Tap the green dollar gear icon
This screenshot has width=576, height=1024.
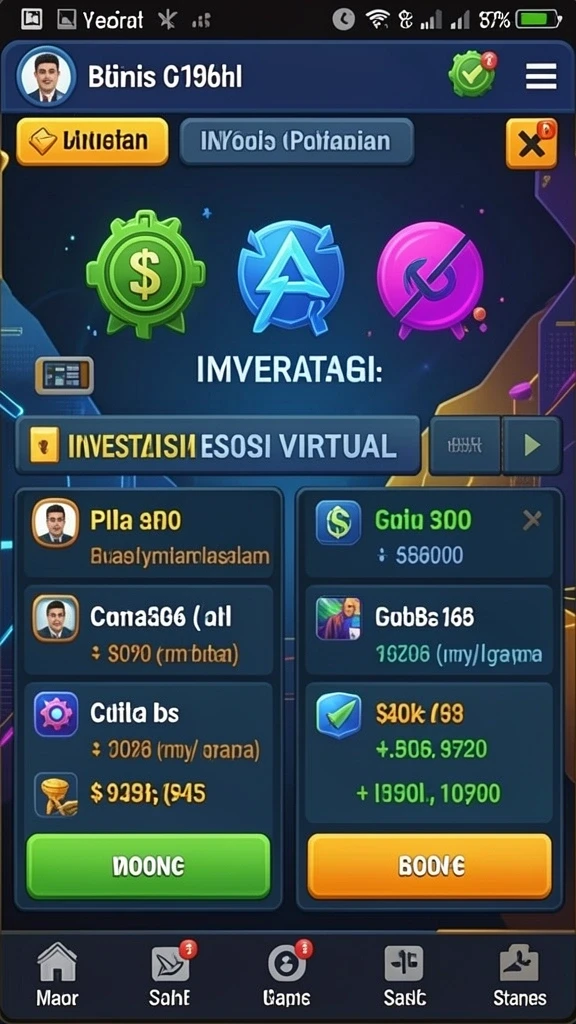click(x=146, y=271)
